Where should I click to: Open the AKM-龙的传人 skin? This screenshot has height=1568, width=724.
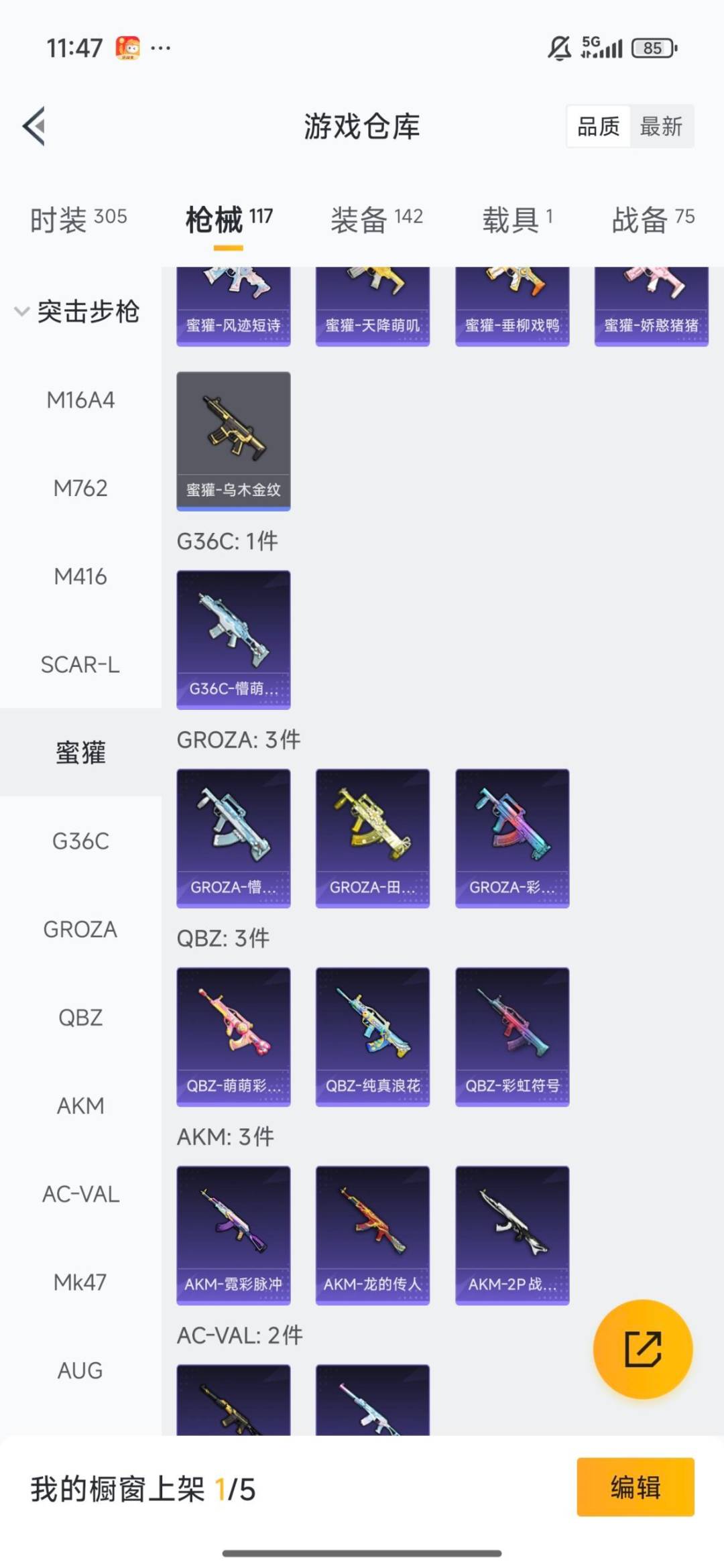click(373, 1235)
